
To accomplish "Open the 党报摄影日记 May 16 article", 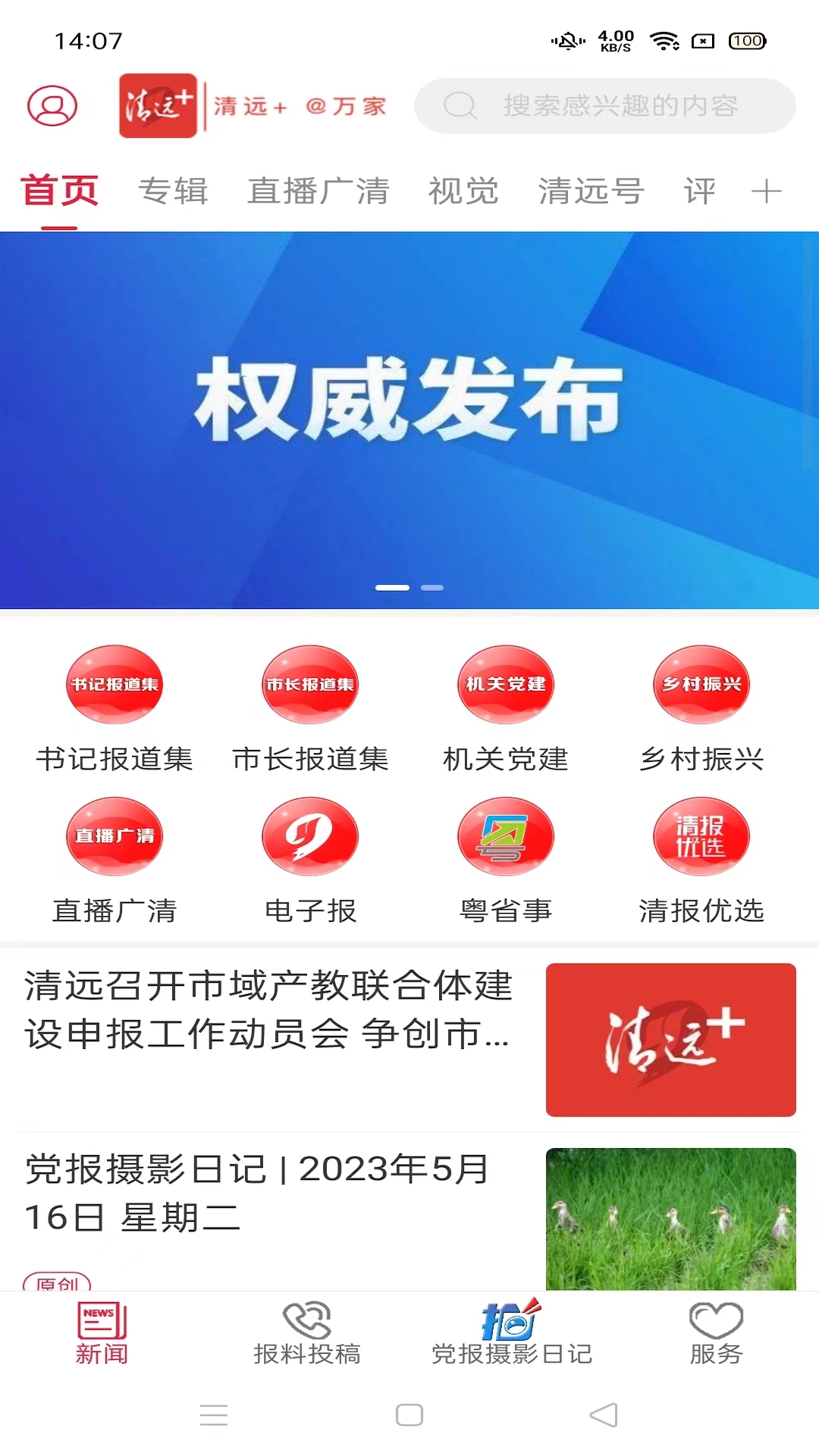I will click(409, 1213).
